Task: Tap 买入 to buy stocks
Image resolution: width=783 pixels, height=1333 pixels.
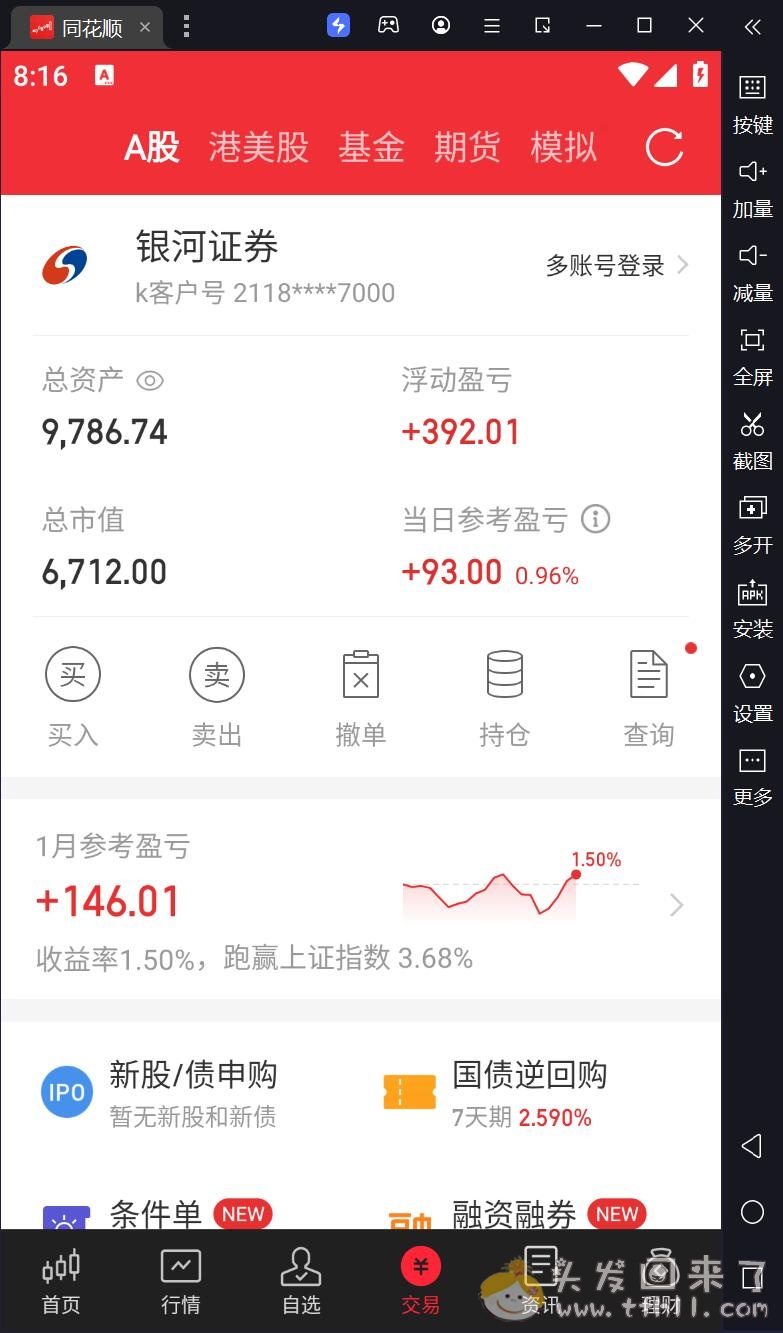Action: [73, 698]
